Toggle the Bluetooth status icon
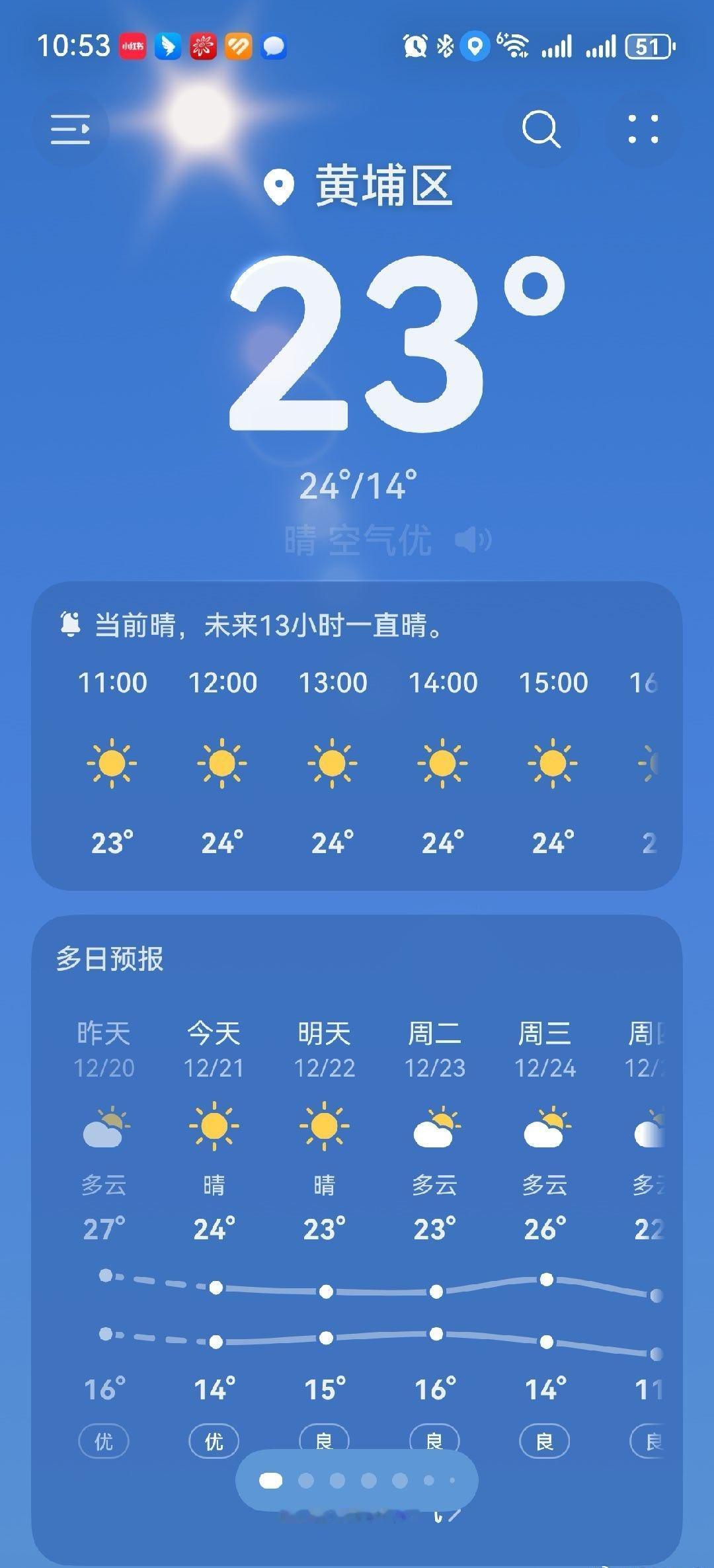 444,45
